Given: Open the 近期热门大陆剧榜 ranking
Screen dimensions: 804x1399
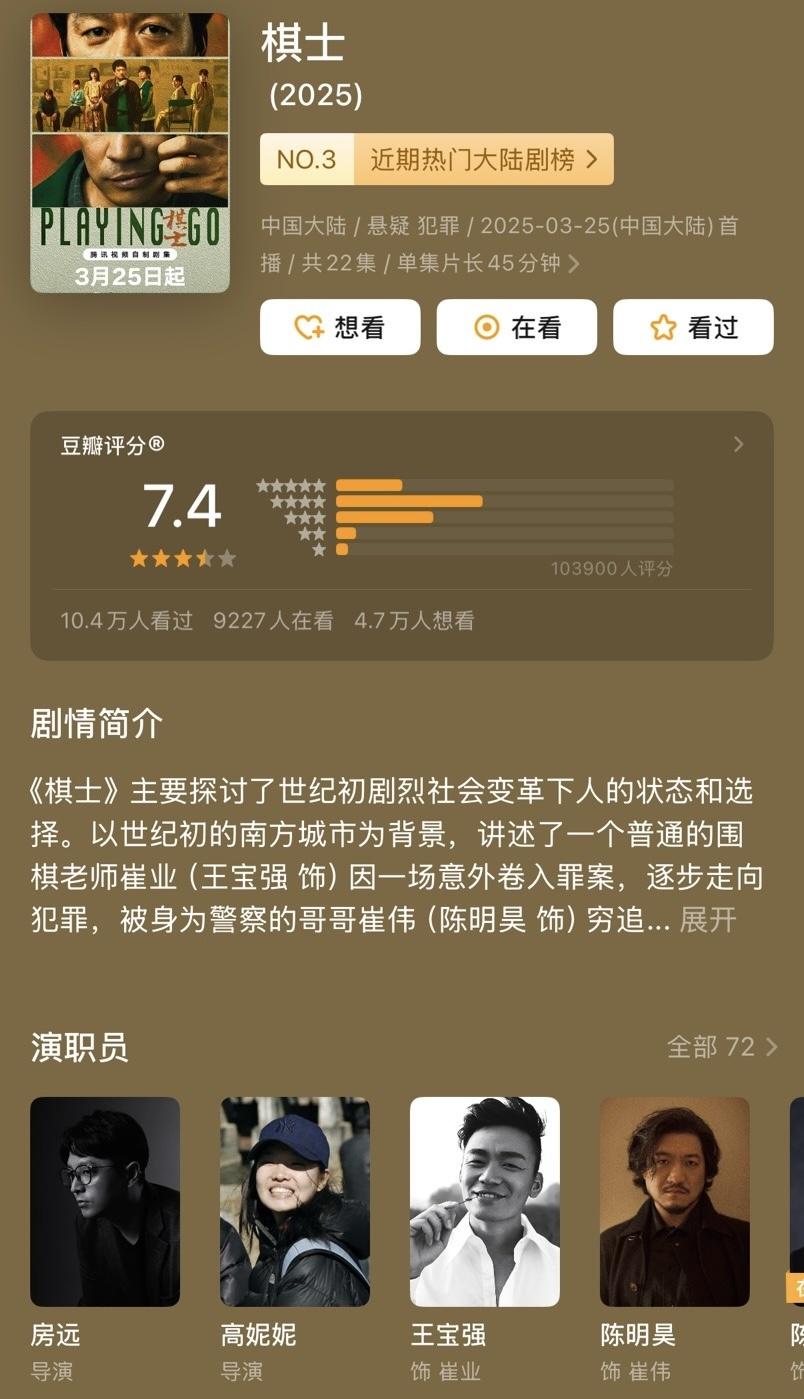Looking at the screenshot, I should pyautogui.click(x=437, y=159).
